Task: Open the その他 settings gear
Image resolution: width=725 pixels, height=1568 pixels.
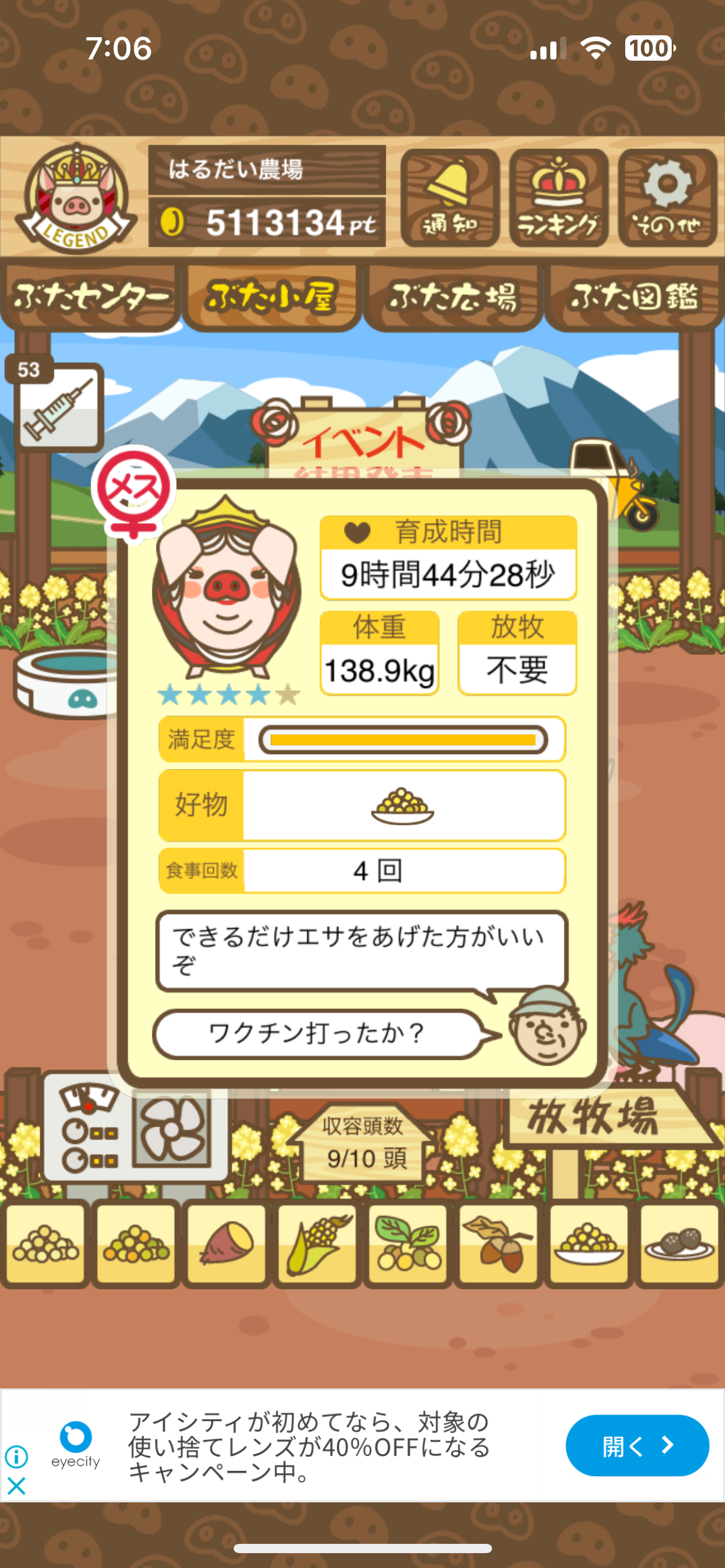Action: tap(667, 198)
